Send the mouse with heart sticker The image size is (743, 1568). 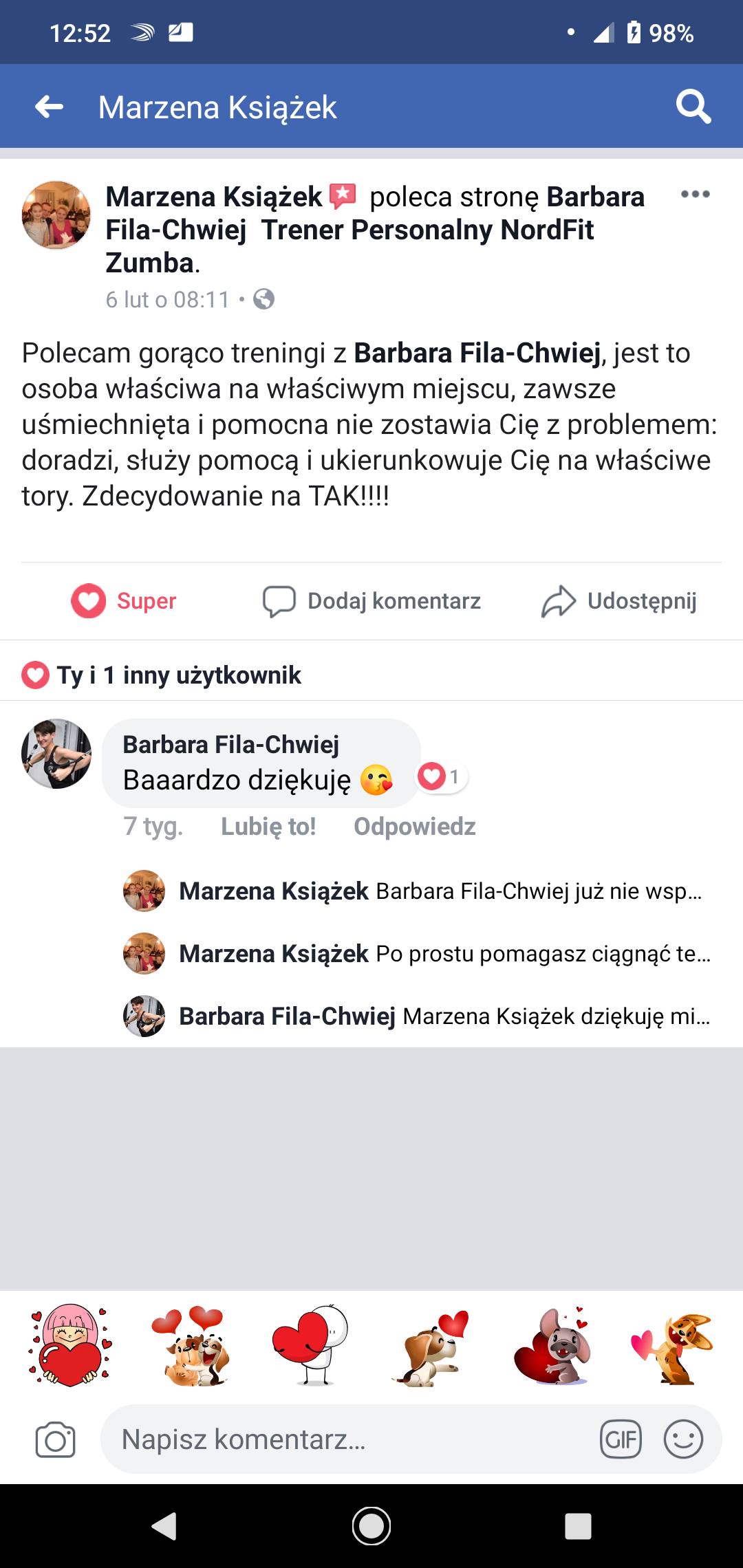coord(553,1346)
